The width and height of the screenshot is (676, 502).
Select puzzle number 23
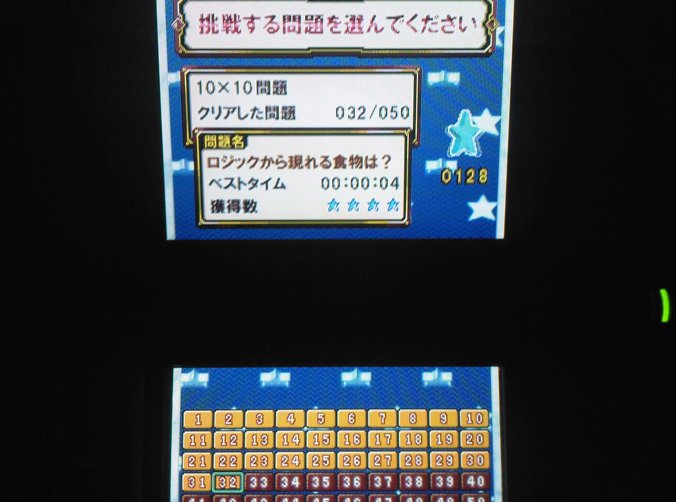[260, 461]
